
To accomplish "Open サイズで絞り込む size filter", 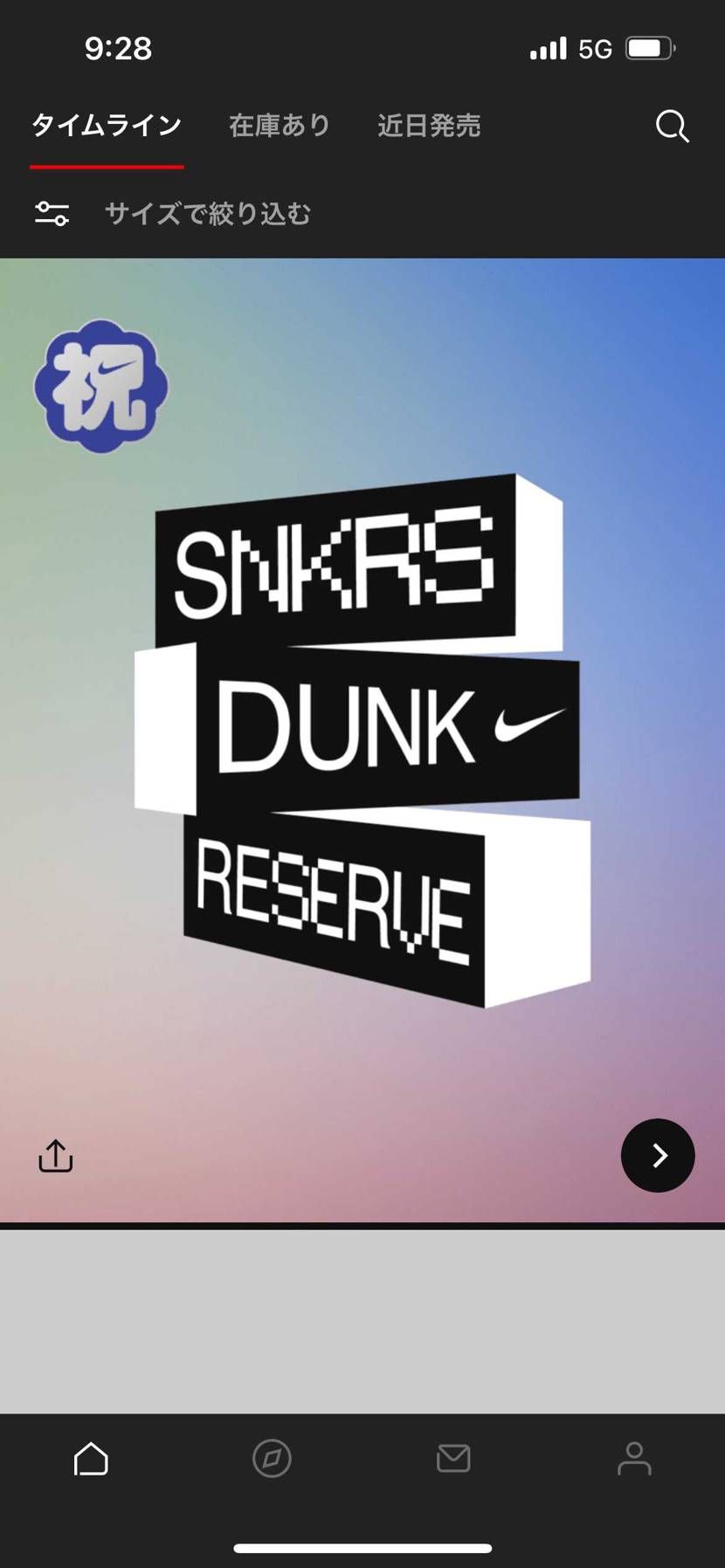I will tap(207, 214).
